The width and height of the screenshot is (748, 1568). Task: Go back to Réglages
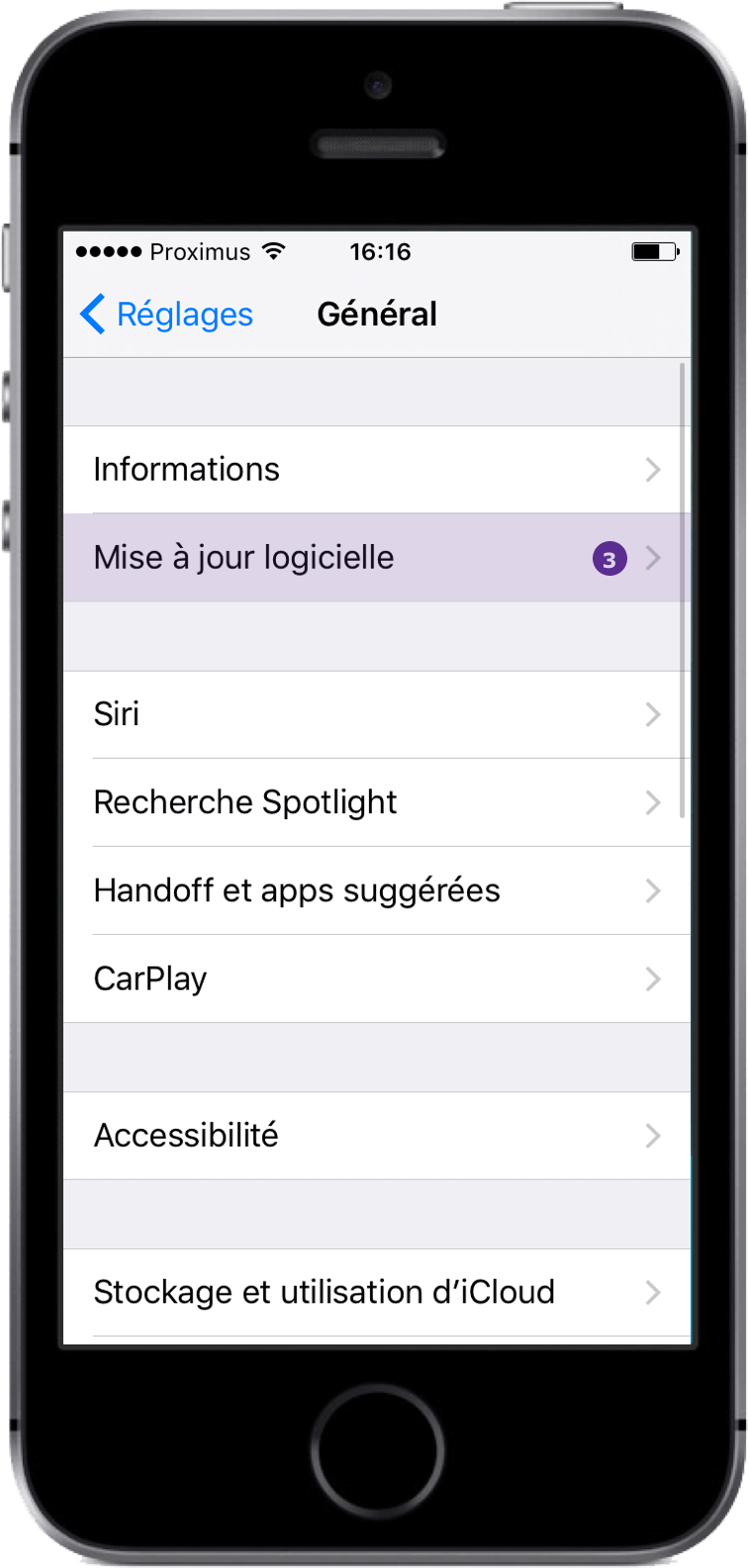[x=166, y=315]
